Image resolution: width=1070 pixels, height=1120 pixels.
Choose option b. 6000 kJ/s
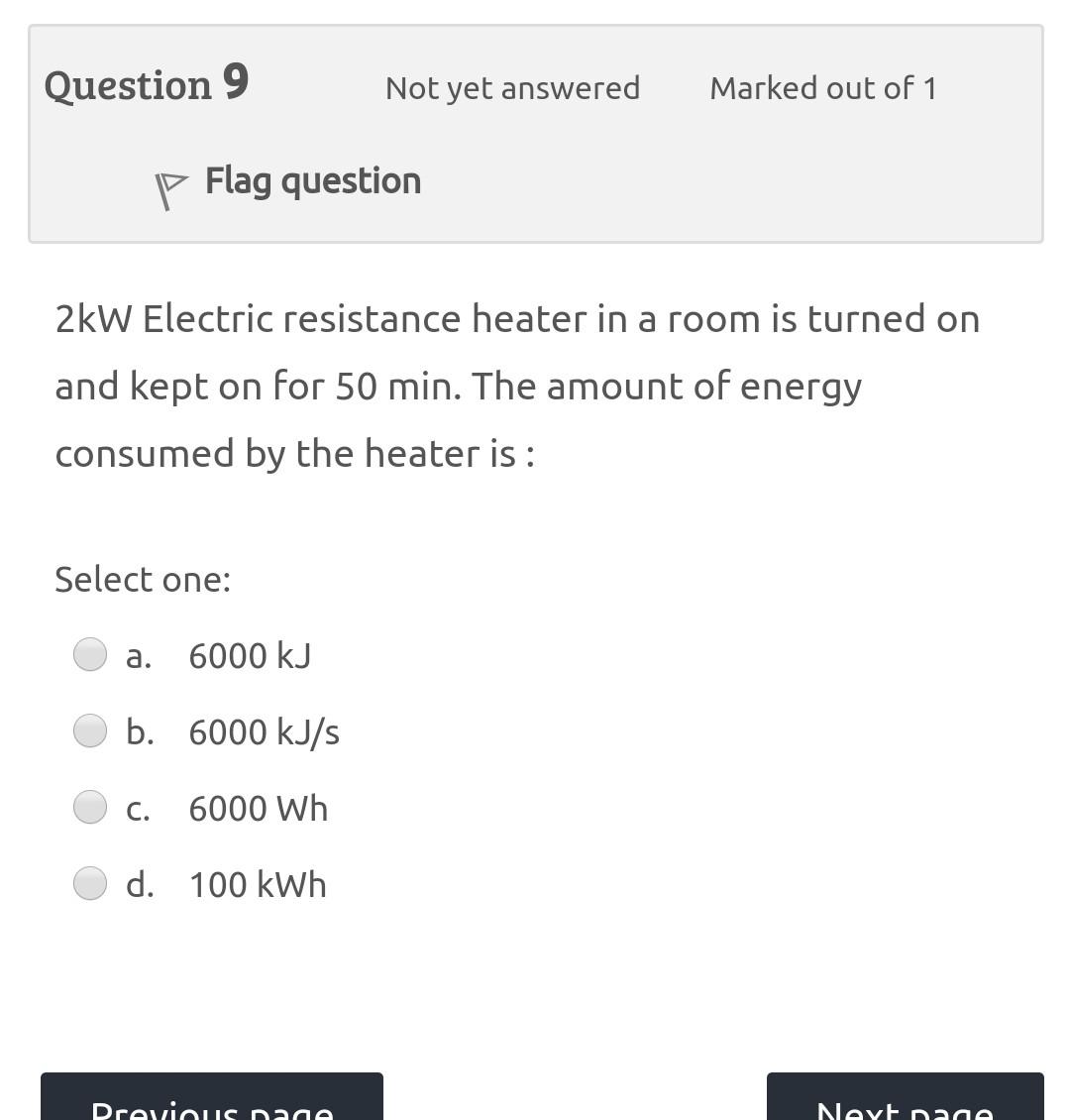(90, 730)
